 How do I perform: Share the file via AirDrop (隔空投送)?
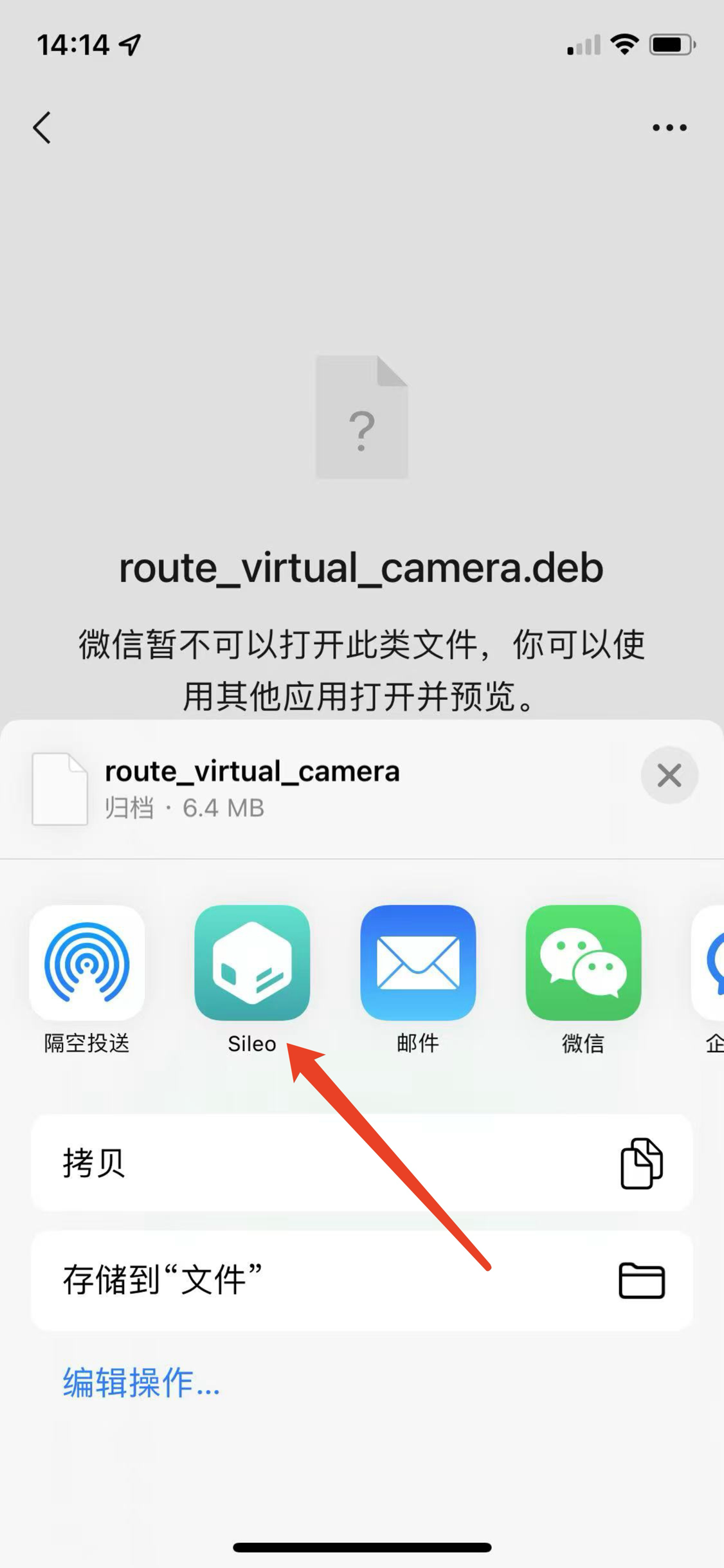pos(87,963)
